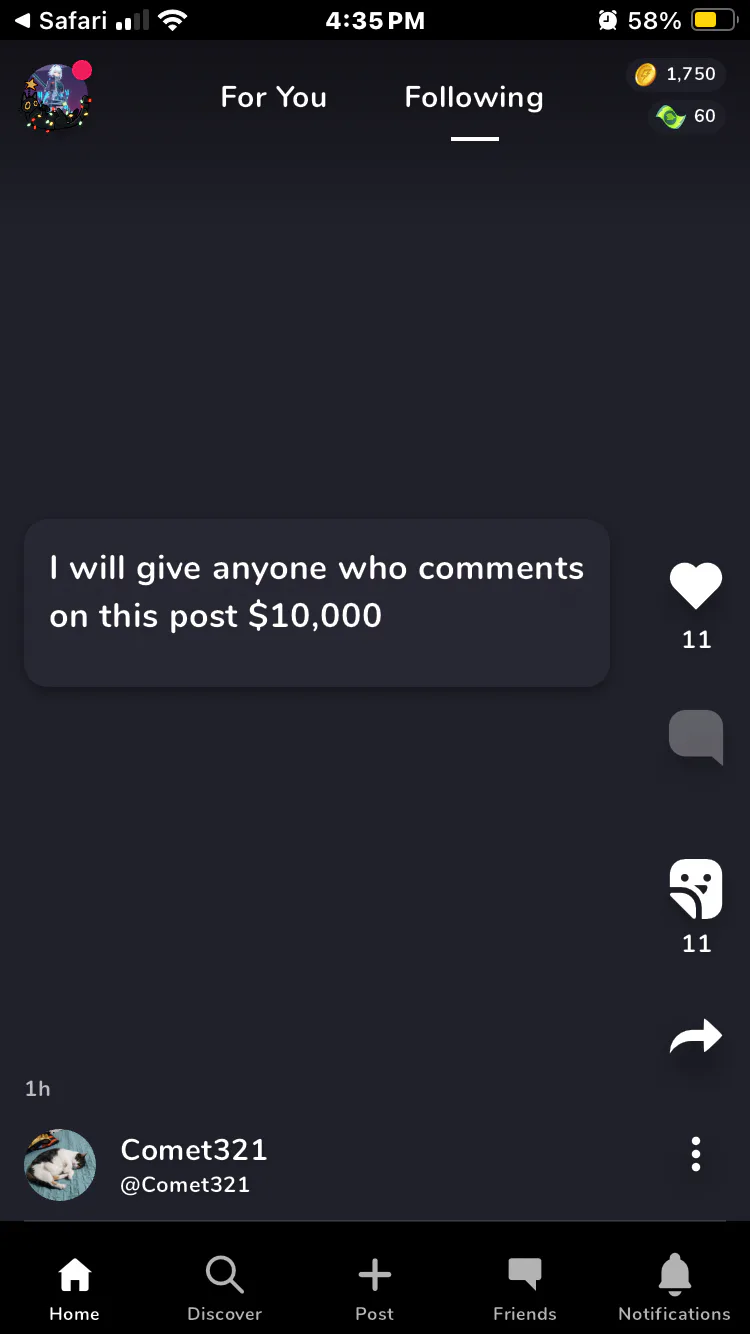This screenshot has height=1334, width=750.
Task: Share this post
Action: pos(696,1037)
